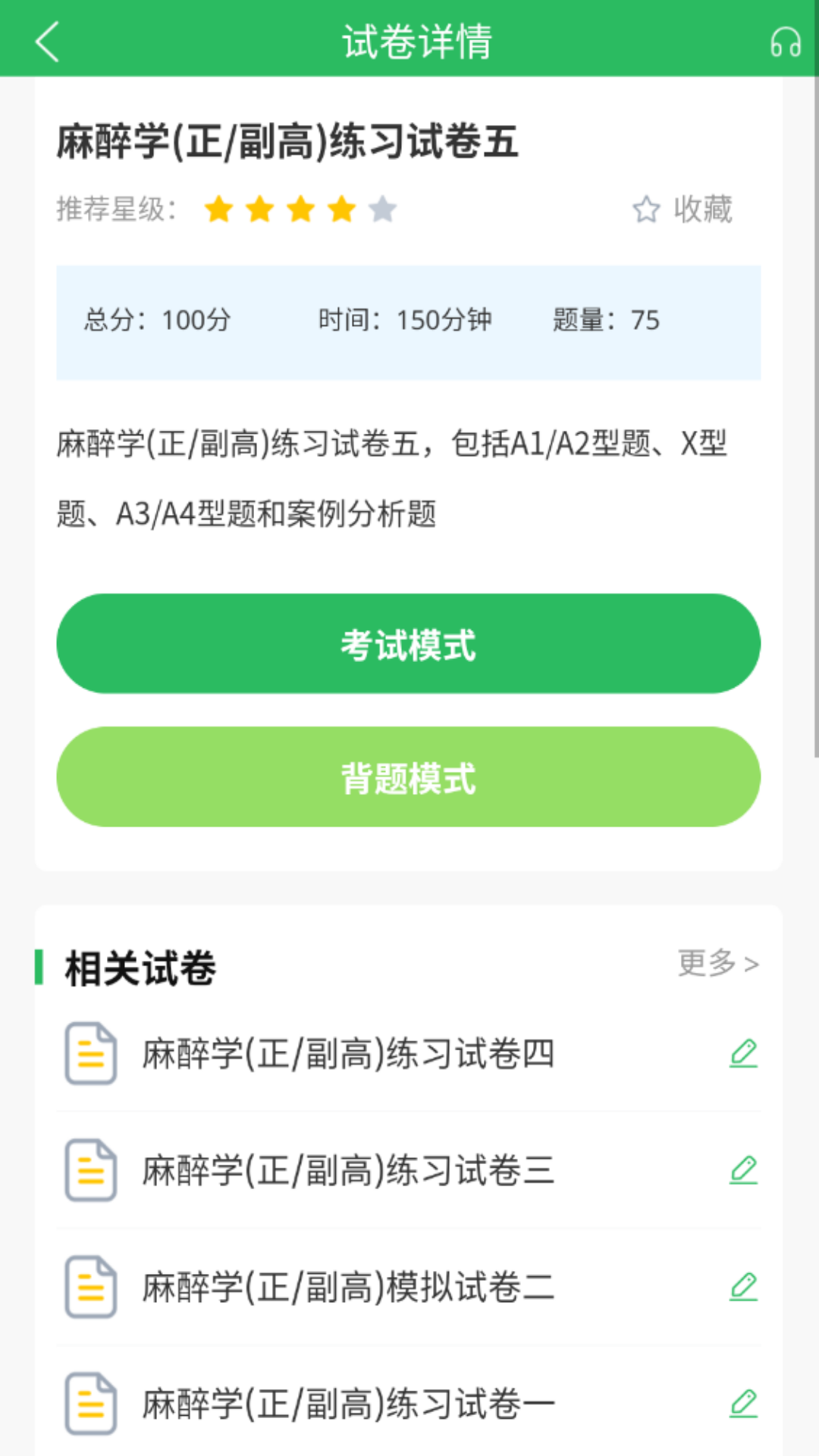The width and height of the screenshot is (819, 1456).
Task: Open 麻醉学(正/副高)练习试卷一 document icon
Action: point(90,1403)
